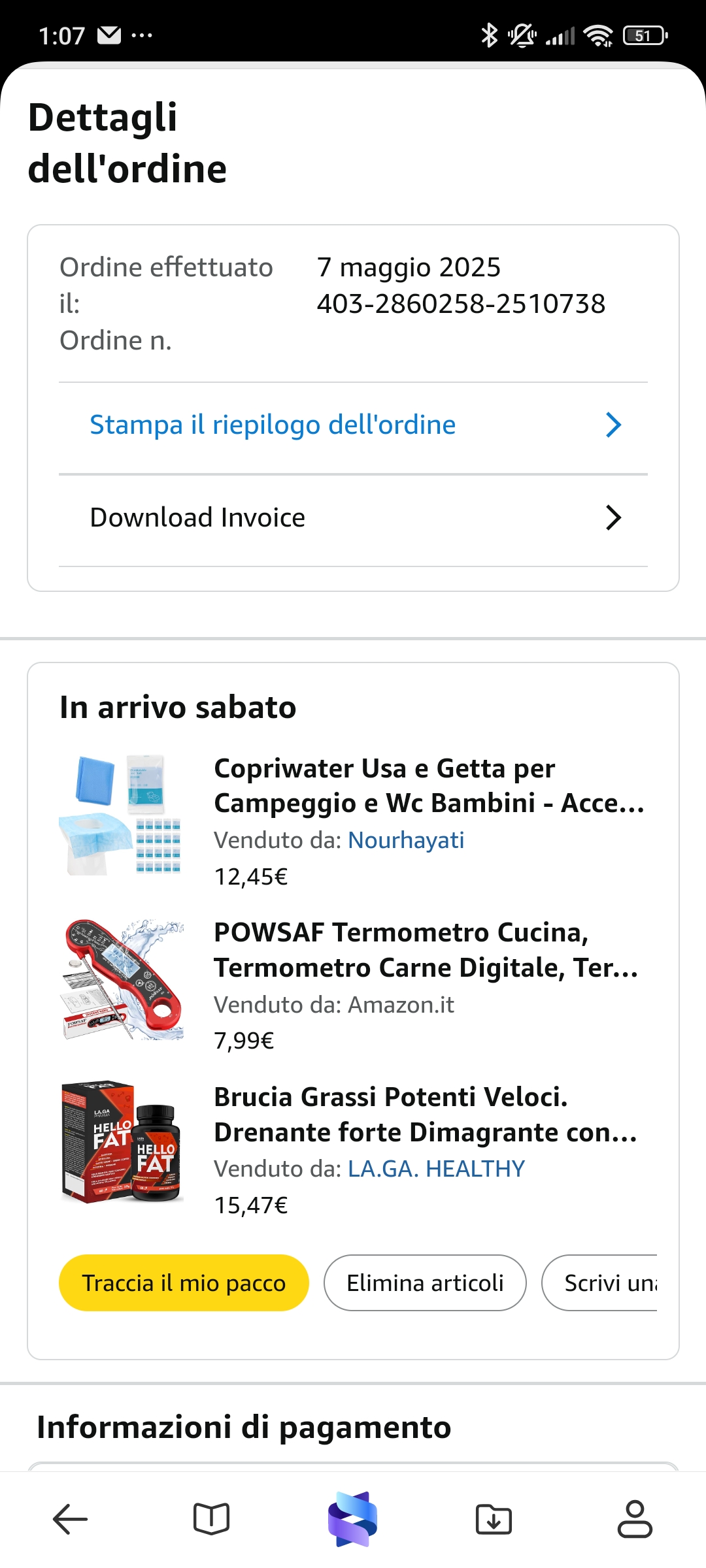Open seller Nourhayati's page
This screenshot has width=706, height=1568.
(x=406, y=840)
